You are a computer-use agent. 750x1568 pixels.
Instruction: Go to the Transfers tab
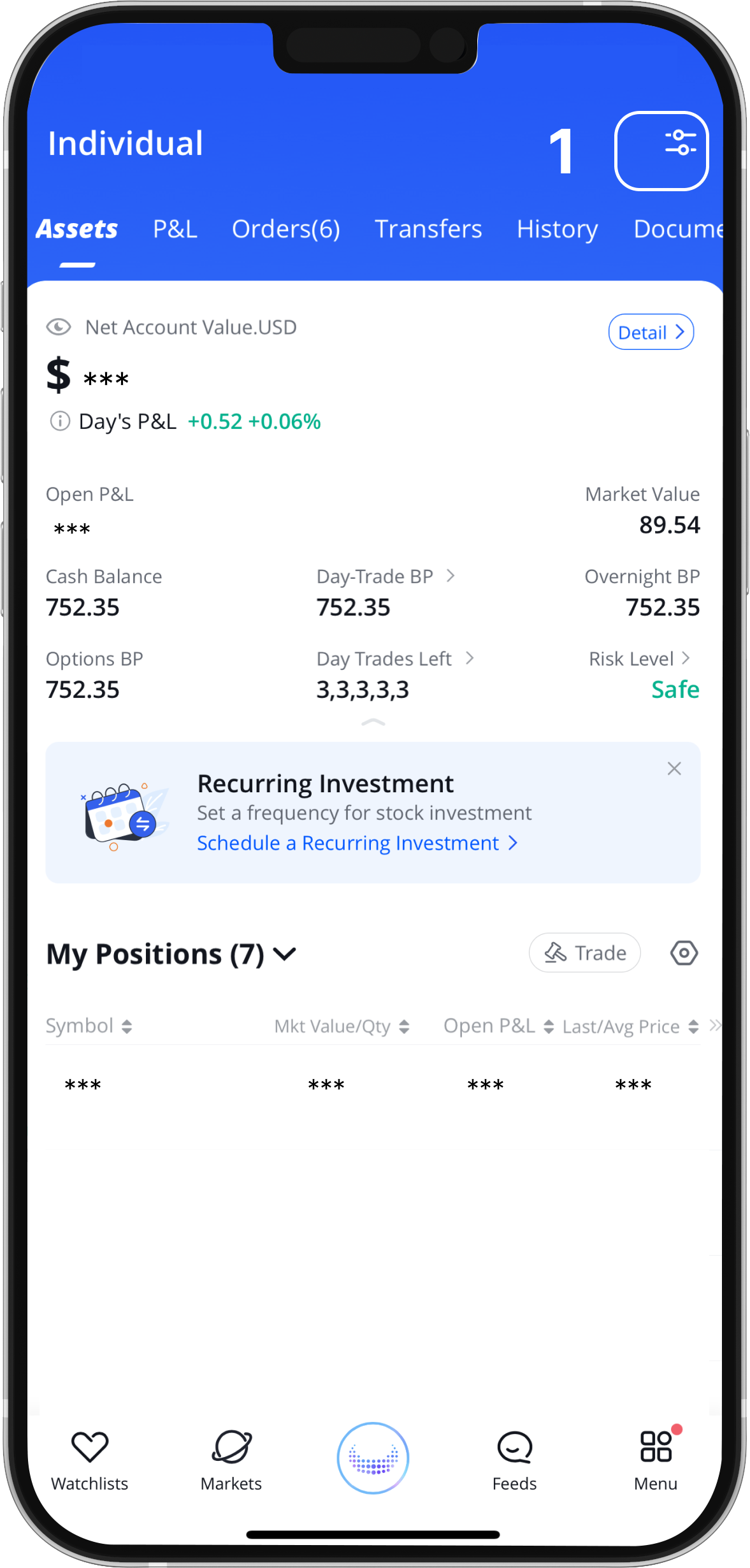tap(428, 229)
